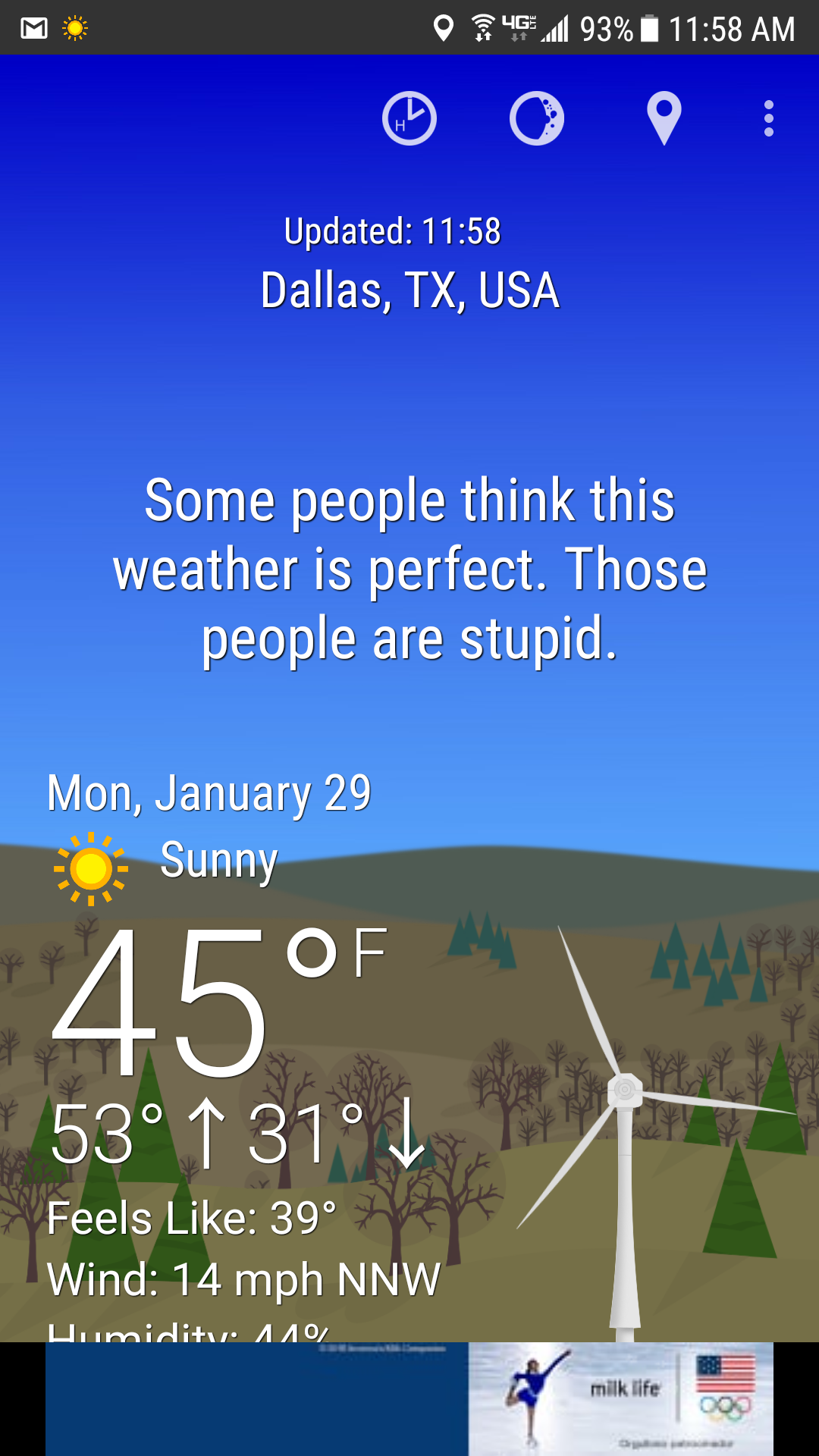
Task: Open the three-dot overflow menu
Action: pyautogui.click(x=768, y=119)
